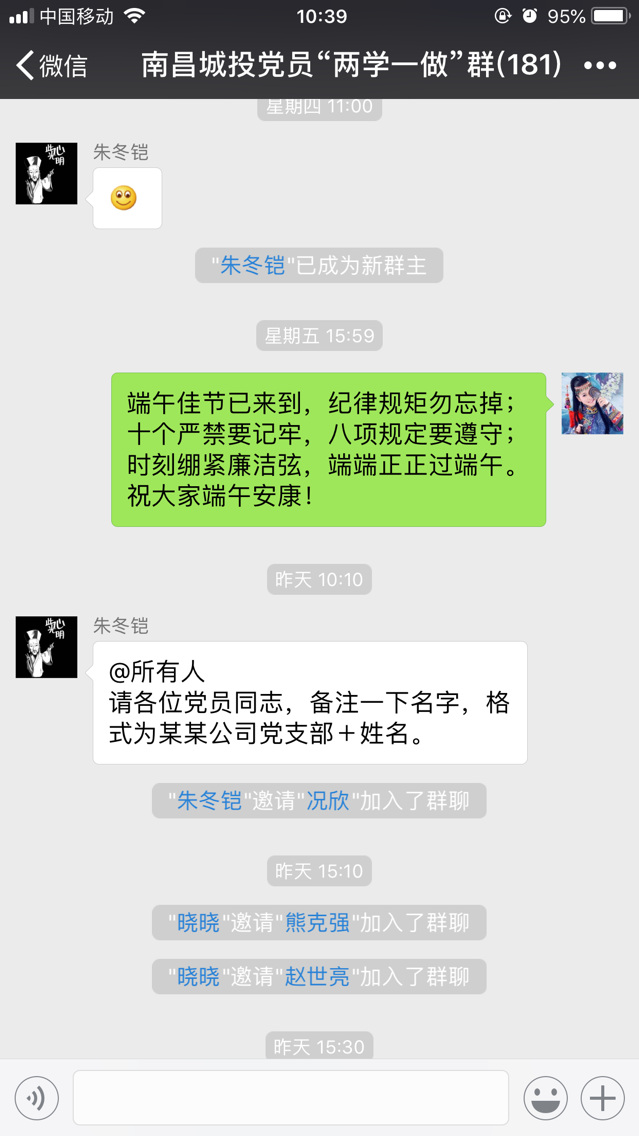Switch to voice message input
This screenshot has width=639, height=1136.
pyautogui.click(x=37, y=1098)
